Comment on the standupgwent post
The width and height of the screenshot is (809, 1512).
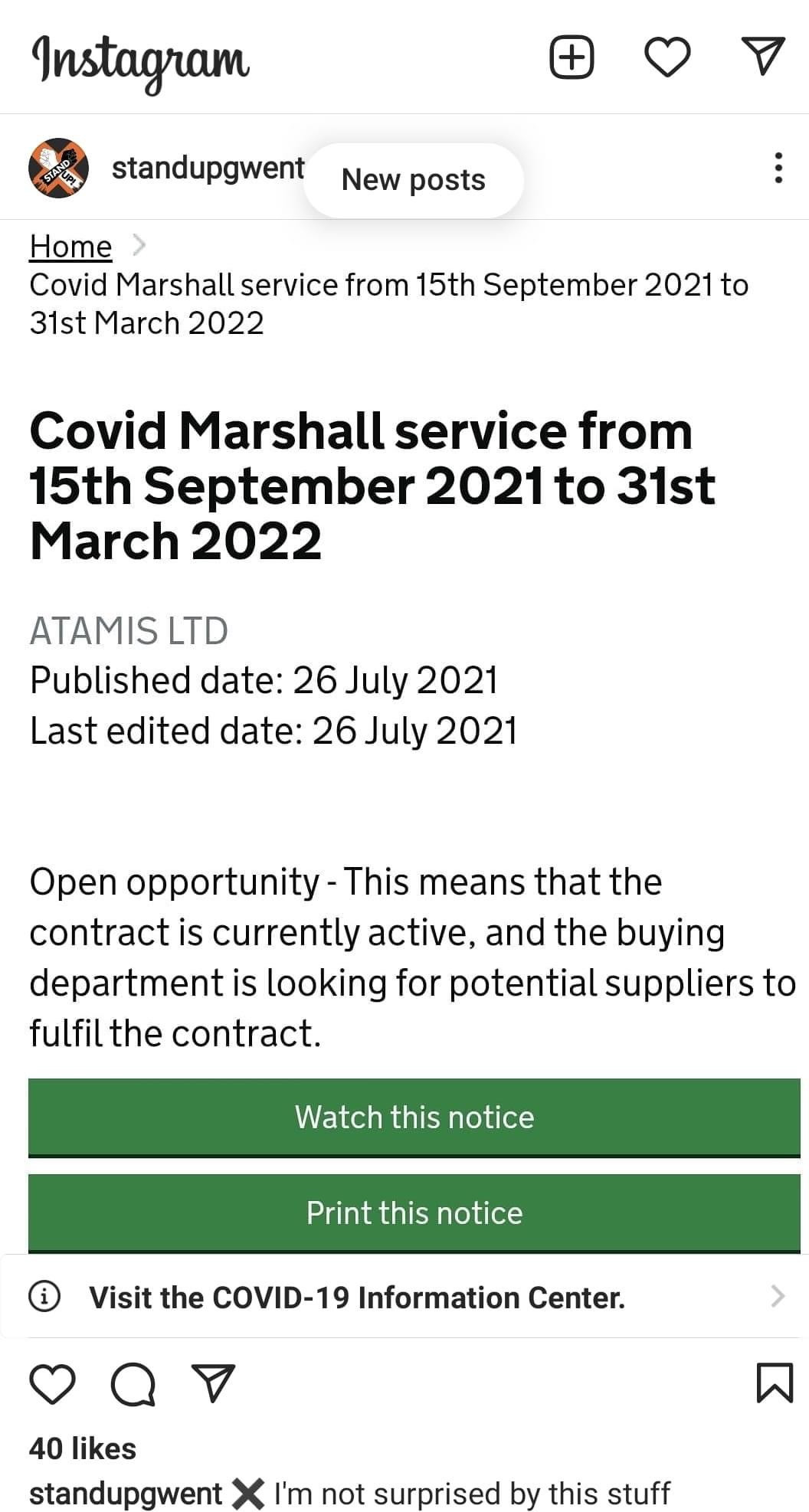click(133, 1384)
